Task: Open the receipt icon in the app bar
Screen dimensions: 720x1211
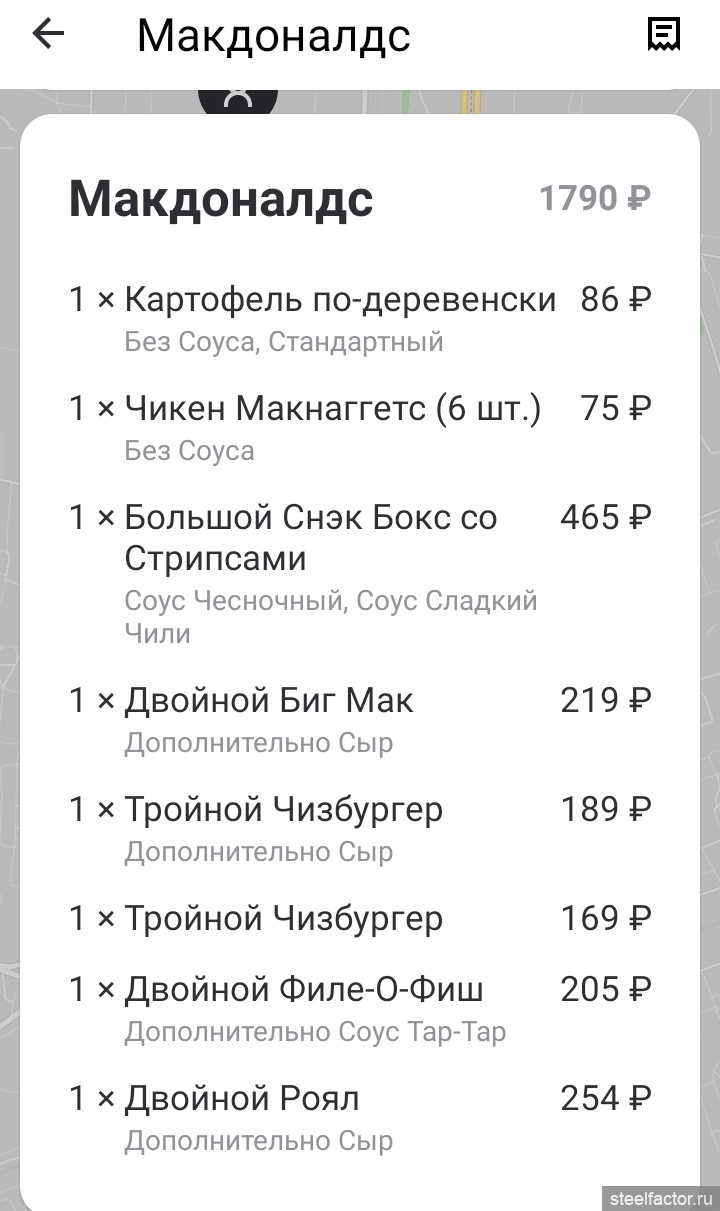Action: [x=664, y=34]
